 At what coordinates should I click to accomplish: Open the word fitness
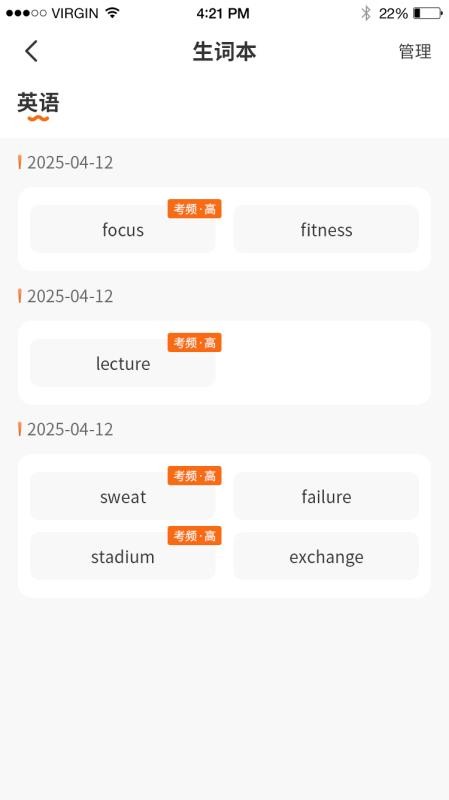pos(326,229)
